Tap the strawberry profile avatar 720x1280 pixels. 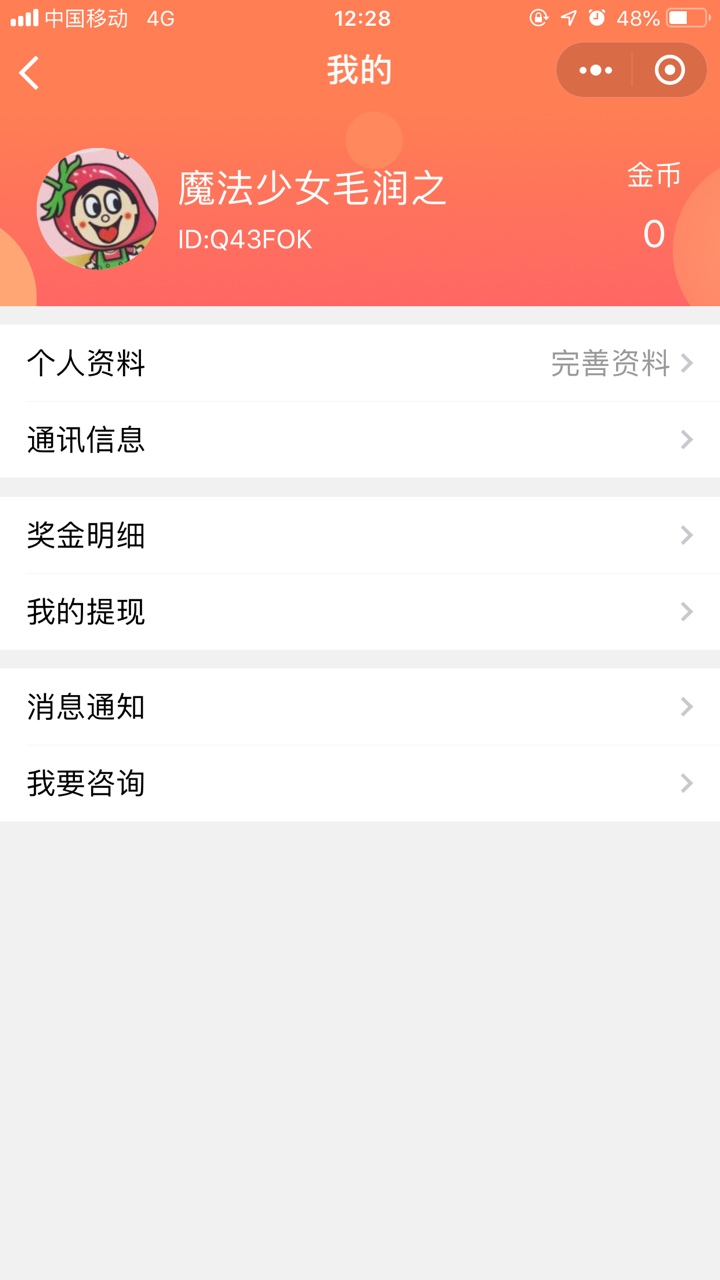[98, 209]
